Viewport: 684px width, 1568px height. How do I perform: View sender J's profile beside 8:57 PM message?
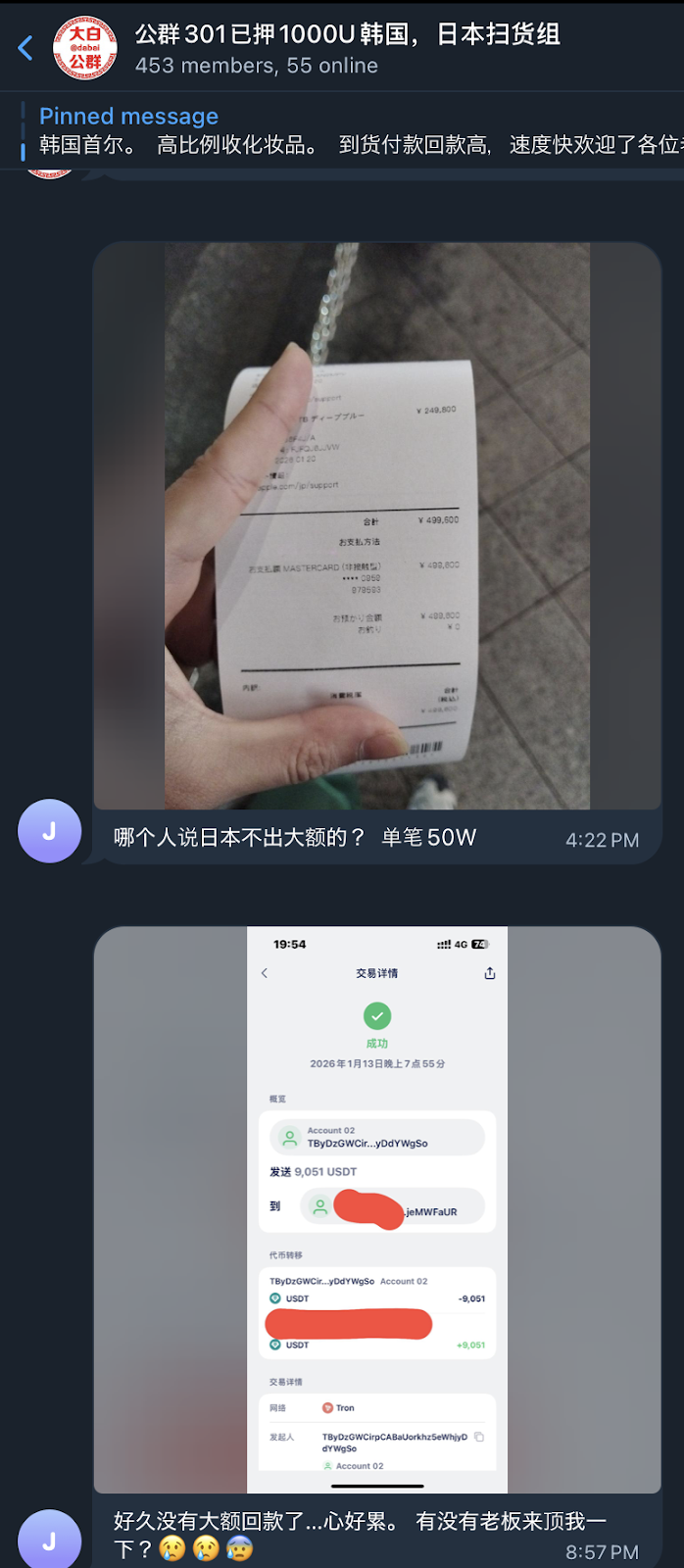tap(49, 1539)
